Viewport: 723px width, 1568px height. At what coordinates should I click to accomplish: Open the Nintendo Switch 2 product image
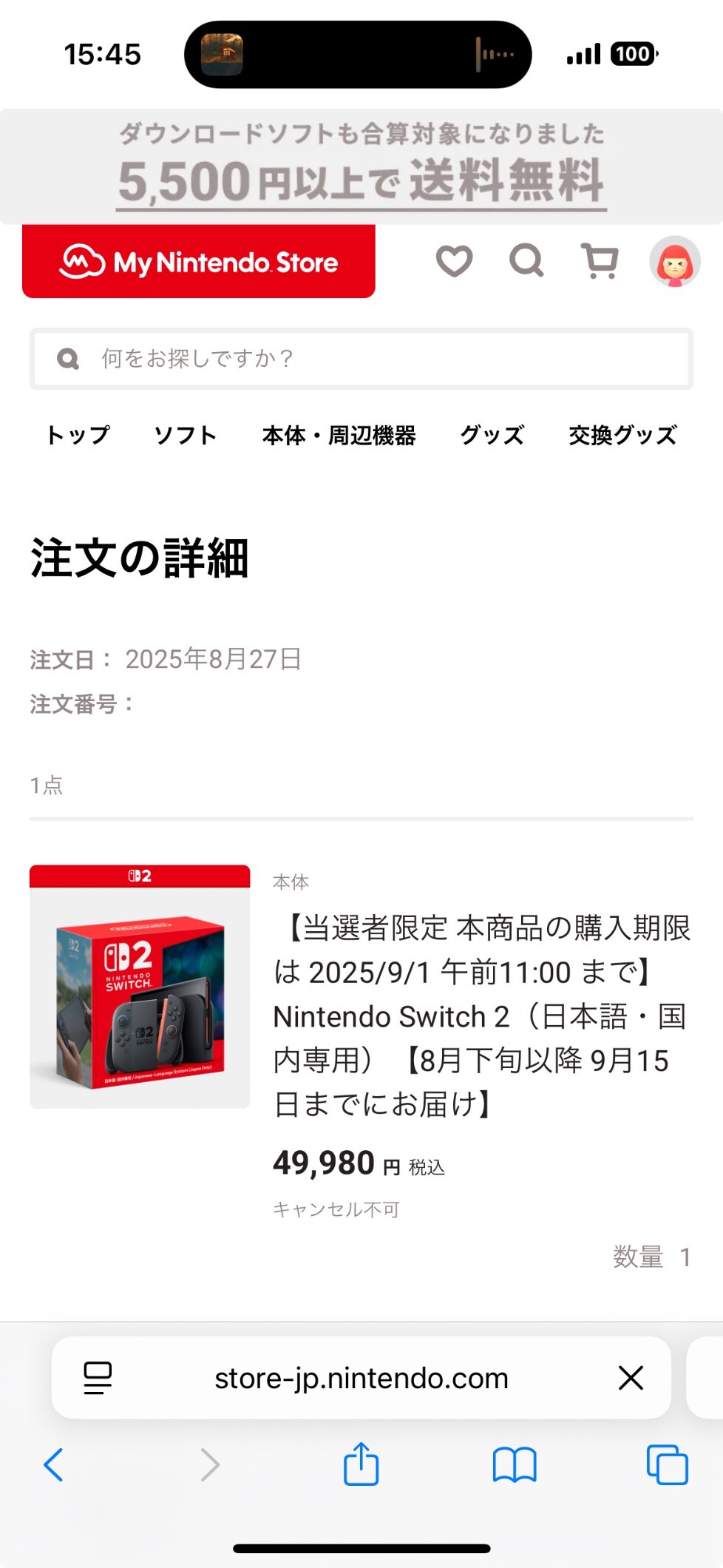pos(140,986)
